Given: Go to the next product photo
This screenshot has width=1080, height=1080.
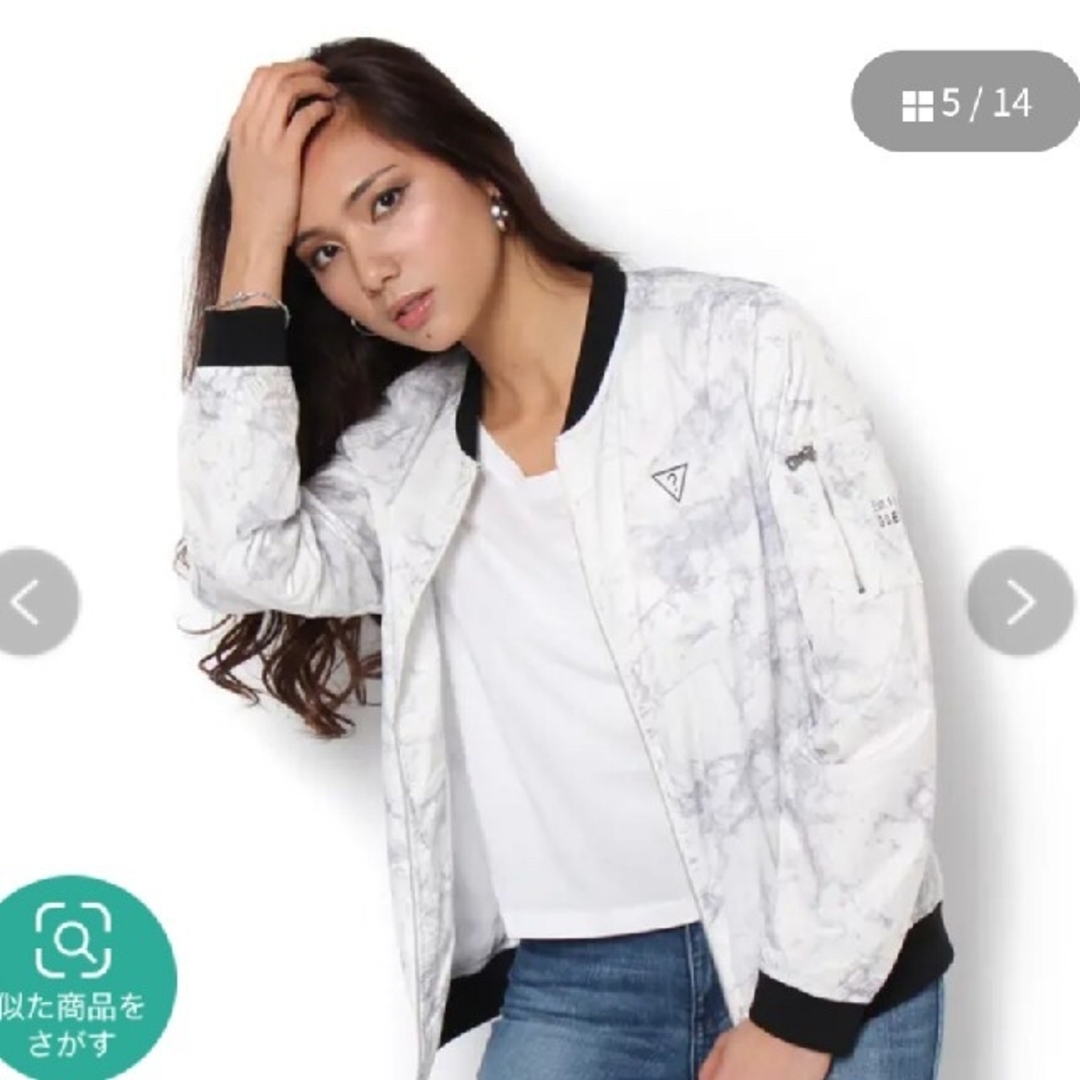Looking at the screenshot, I should click(x=1020, y=601).
